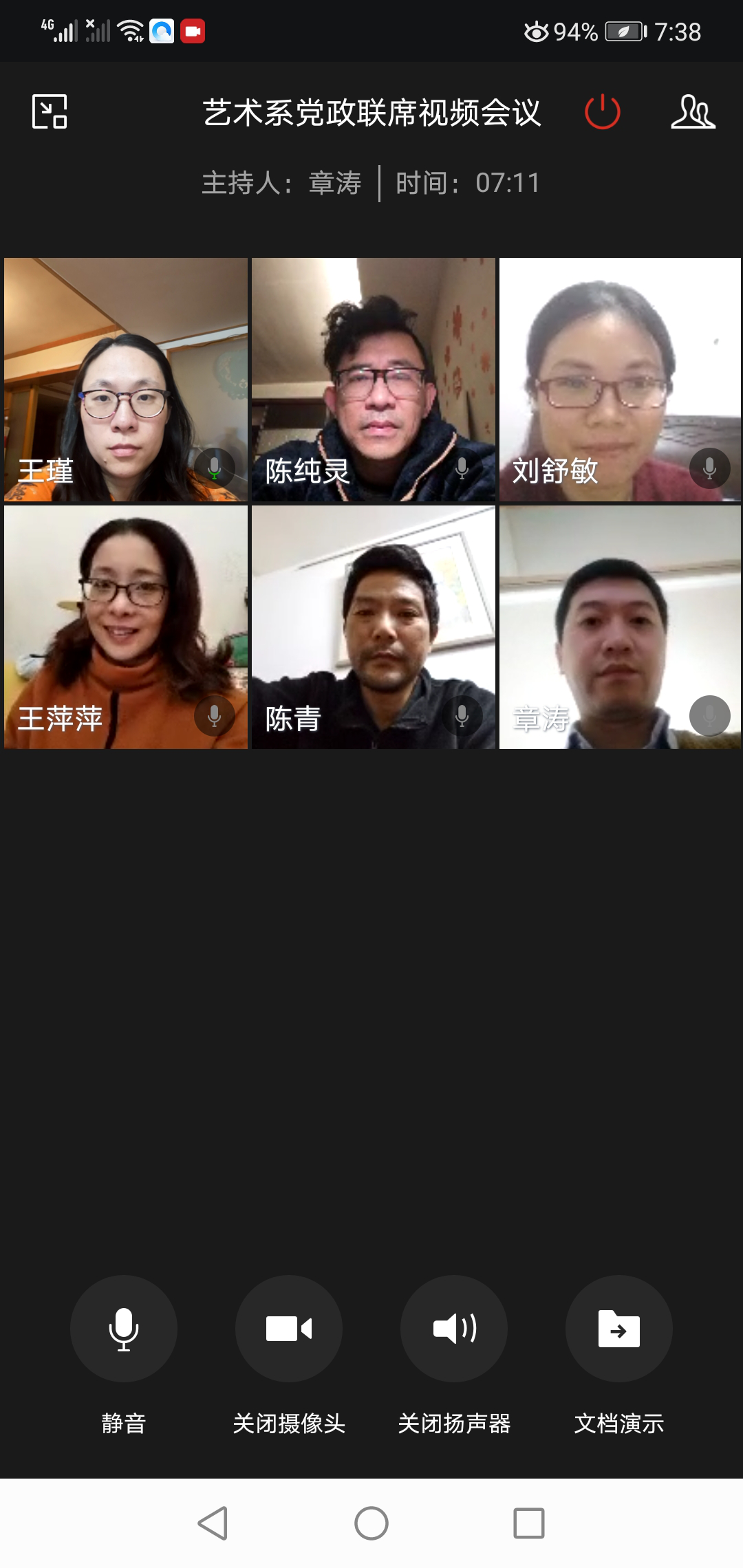743x1568 pixels.
Task: Open host 章涛's video tile
Action: (x=620, y=627)
